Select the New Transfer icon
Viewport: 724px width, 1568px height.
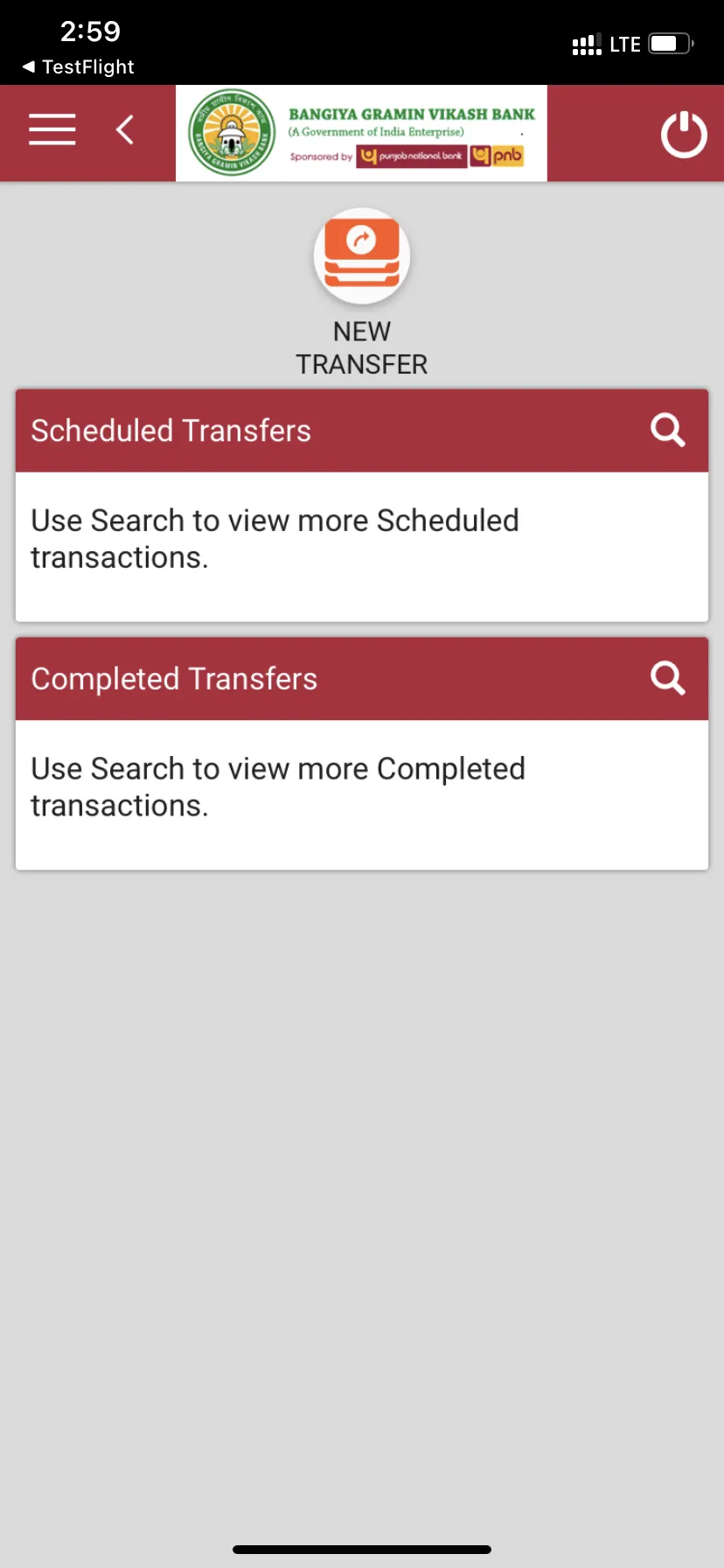pos(361,255)
